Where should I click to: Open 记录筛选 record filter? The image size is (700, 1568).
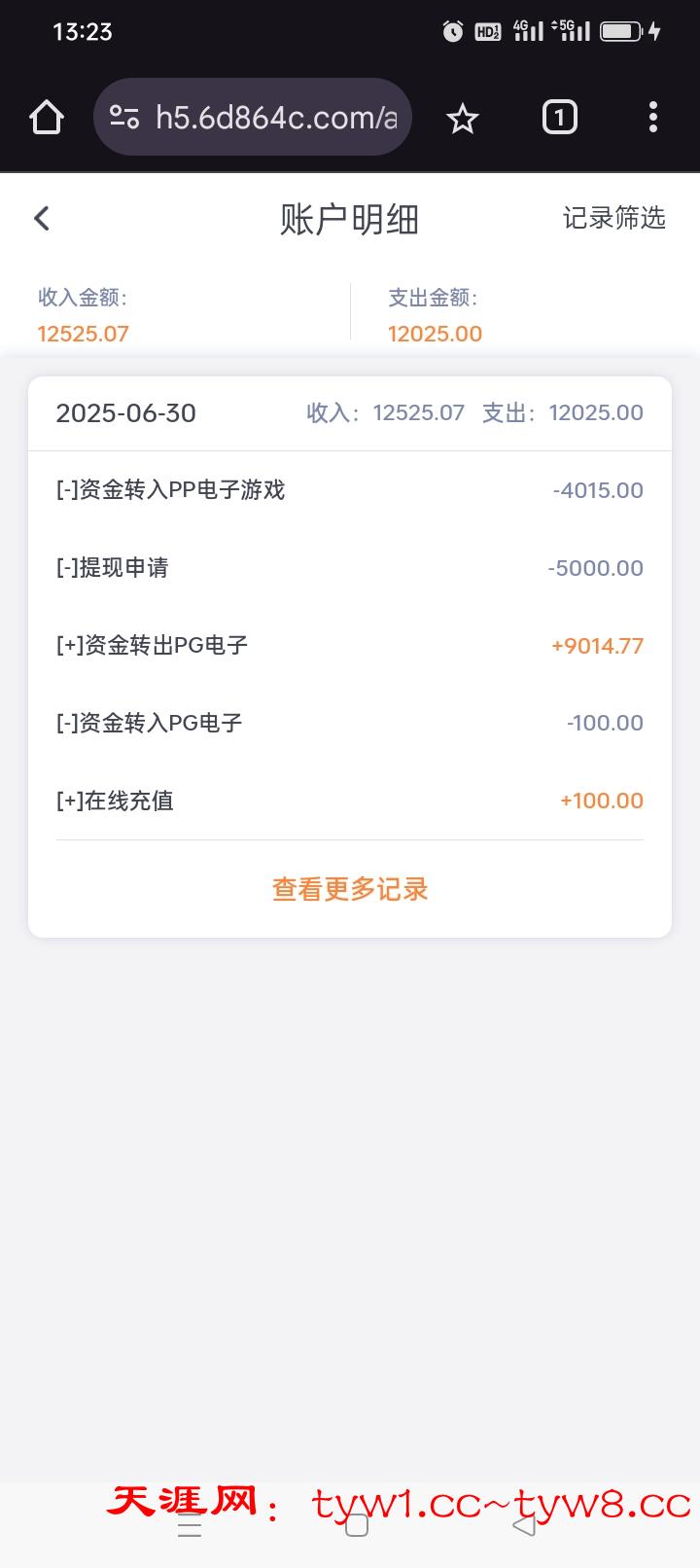tap(613, 218)
